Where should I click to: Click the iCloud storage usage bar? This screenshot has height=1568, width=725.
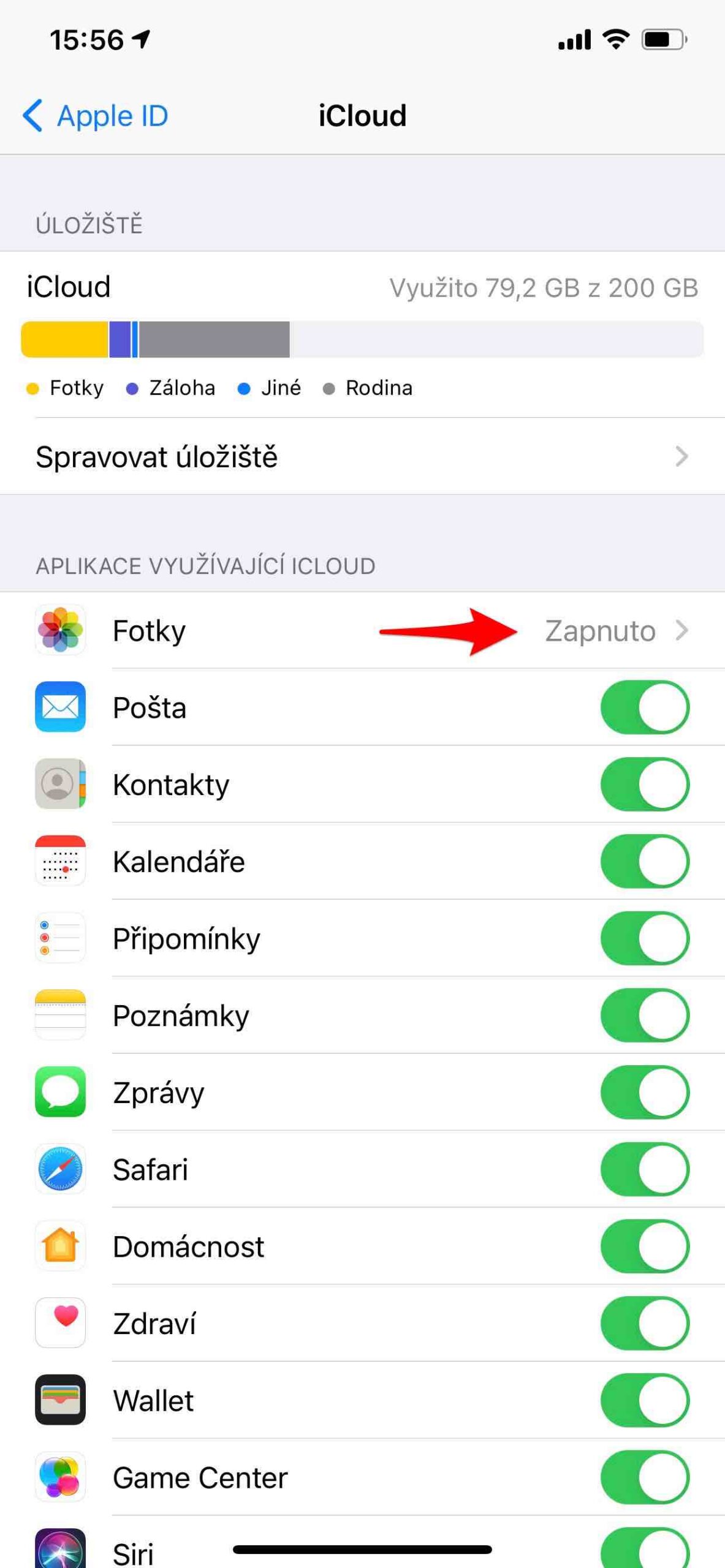(362, 339)
